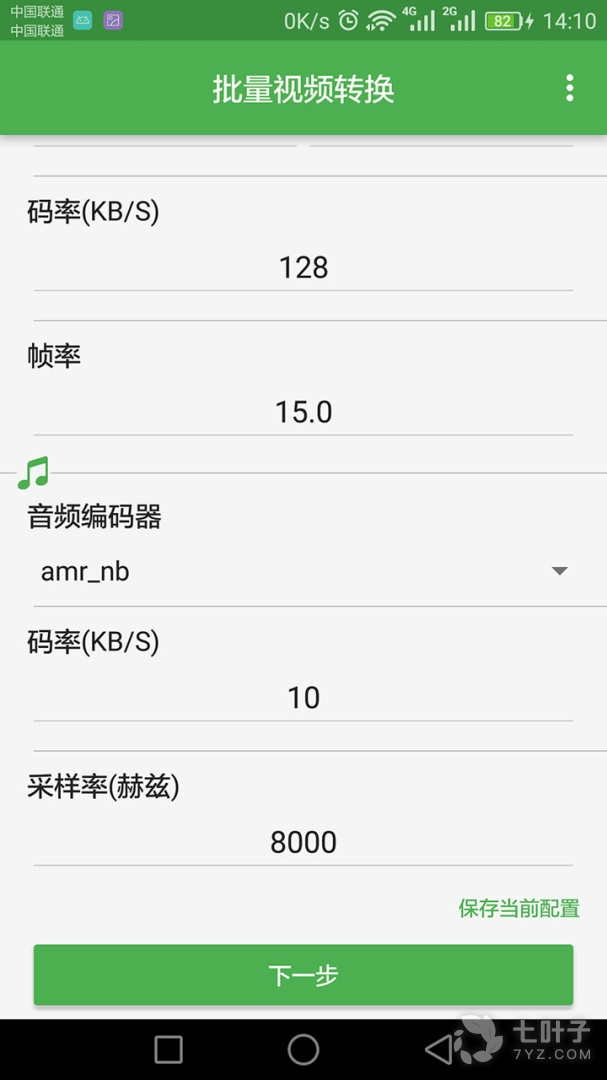Edit the sample rate field showing 8000
Image resolution: width=607 pixels, height=1080 pixels.
[303, 843]
